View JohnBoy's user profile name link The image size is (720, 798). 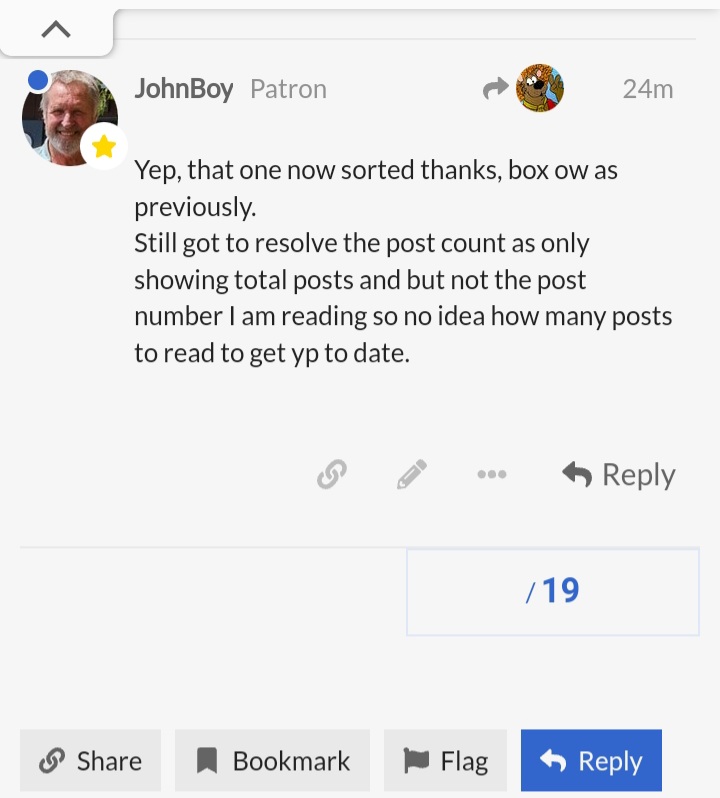pyautogui.click(x=183, y=89)
